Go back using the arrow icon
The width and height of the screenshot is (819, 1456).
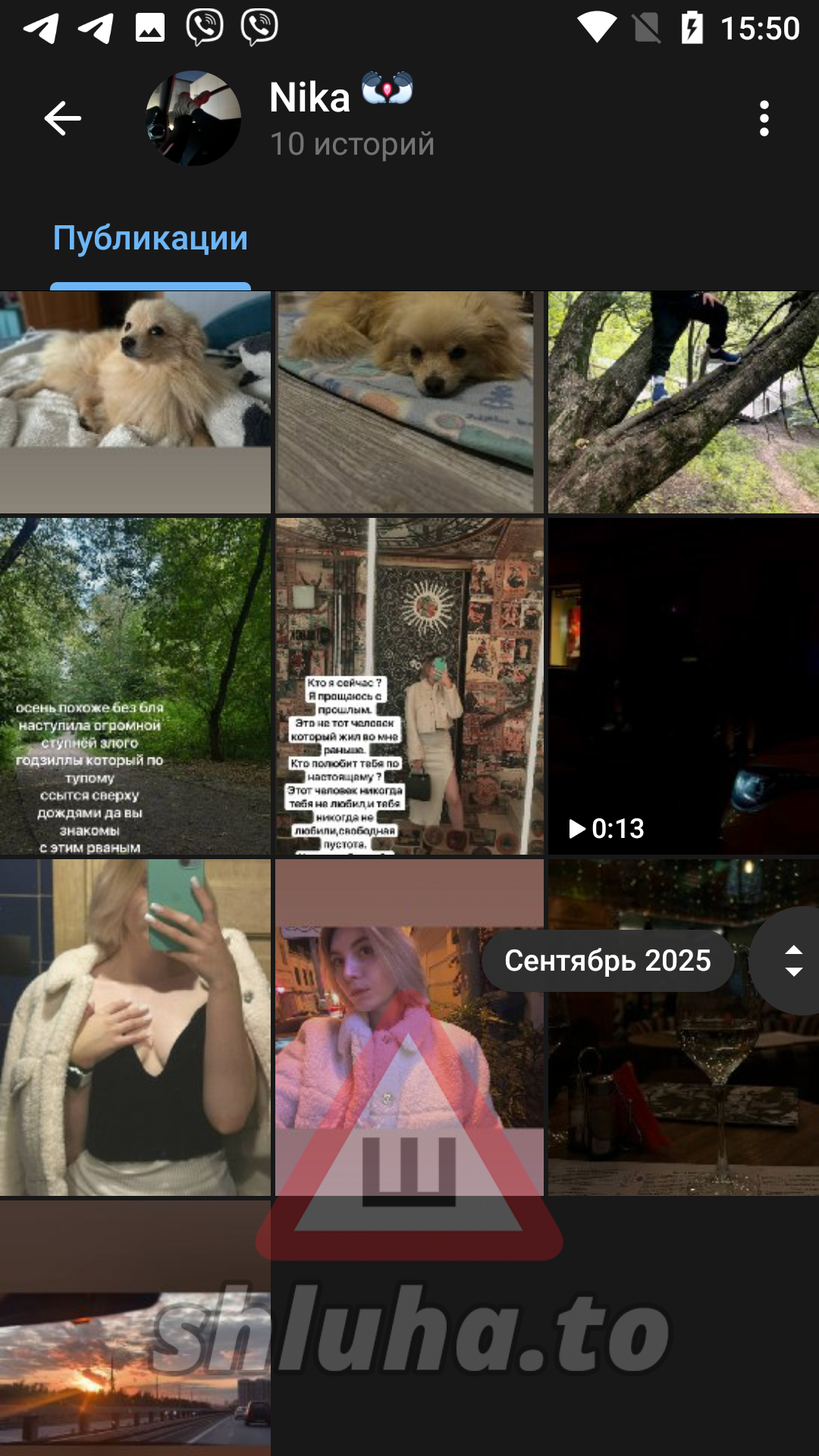coord(62,118)
